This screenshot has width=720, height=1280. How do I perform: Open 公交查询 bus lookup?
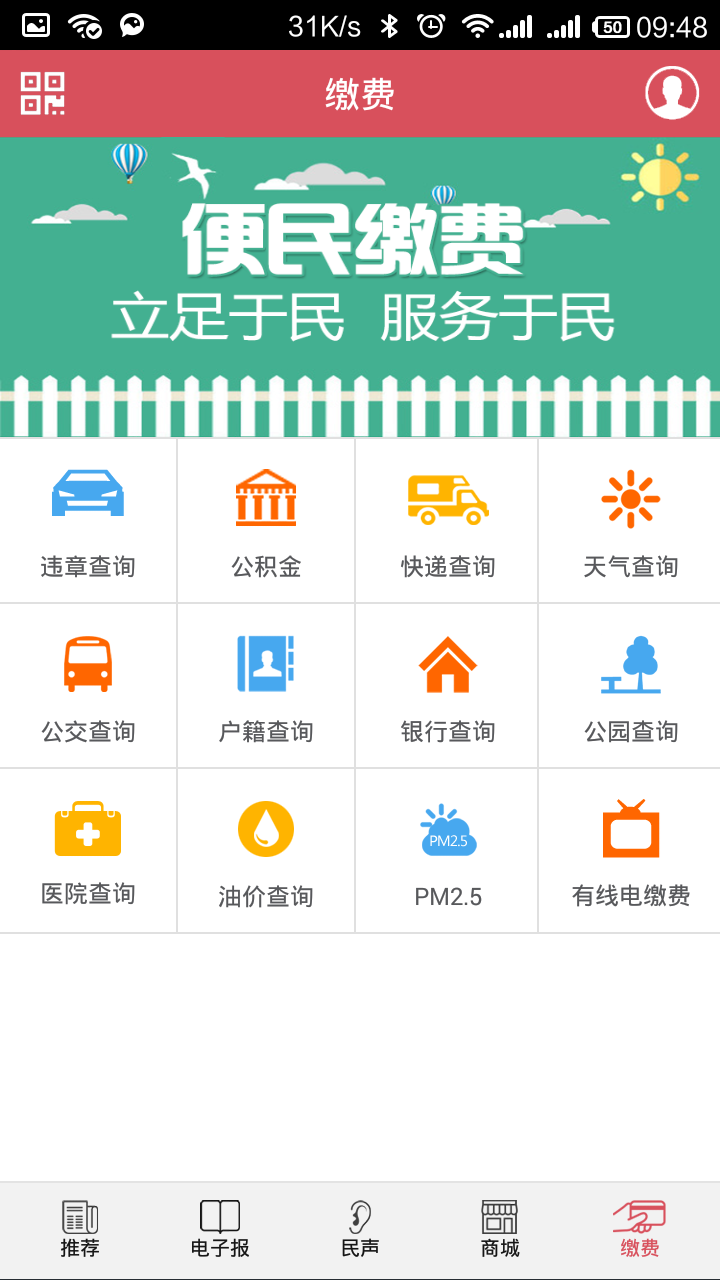[88, 686]
